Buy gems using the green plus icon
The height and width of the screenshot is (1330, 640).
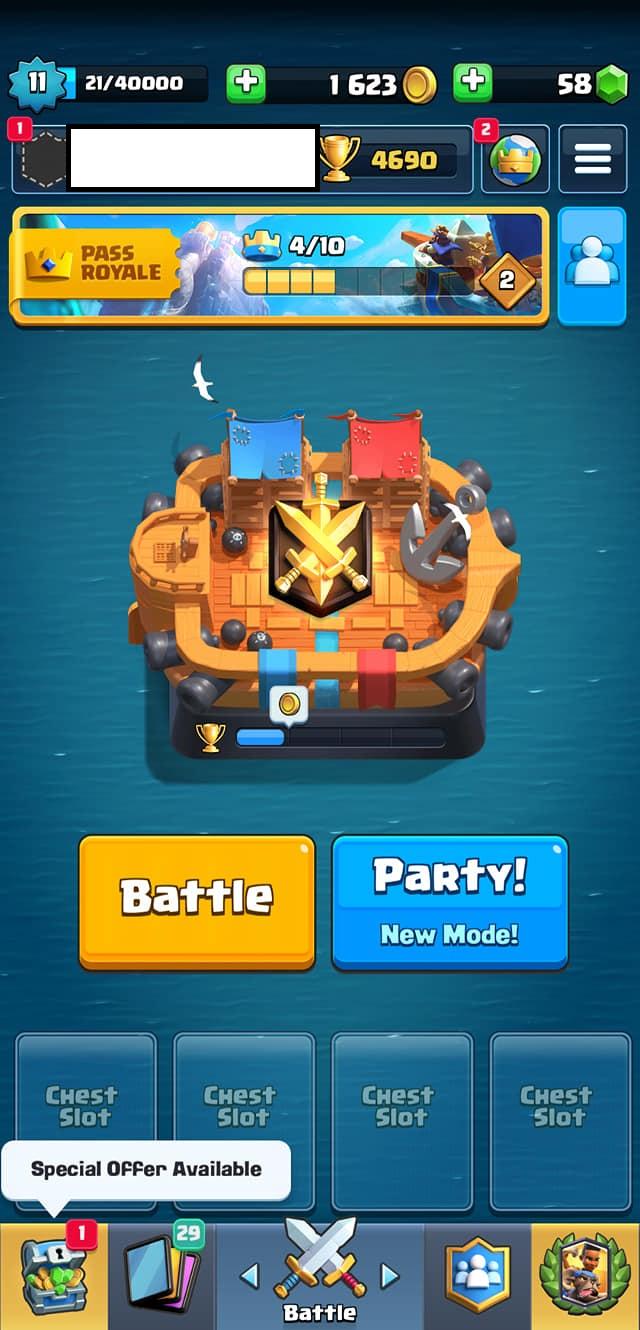[x=472, y=84]
